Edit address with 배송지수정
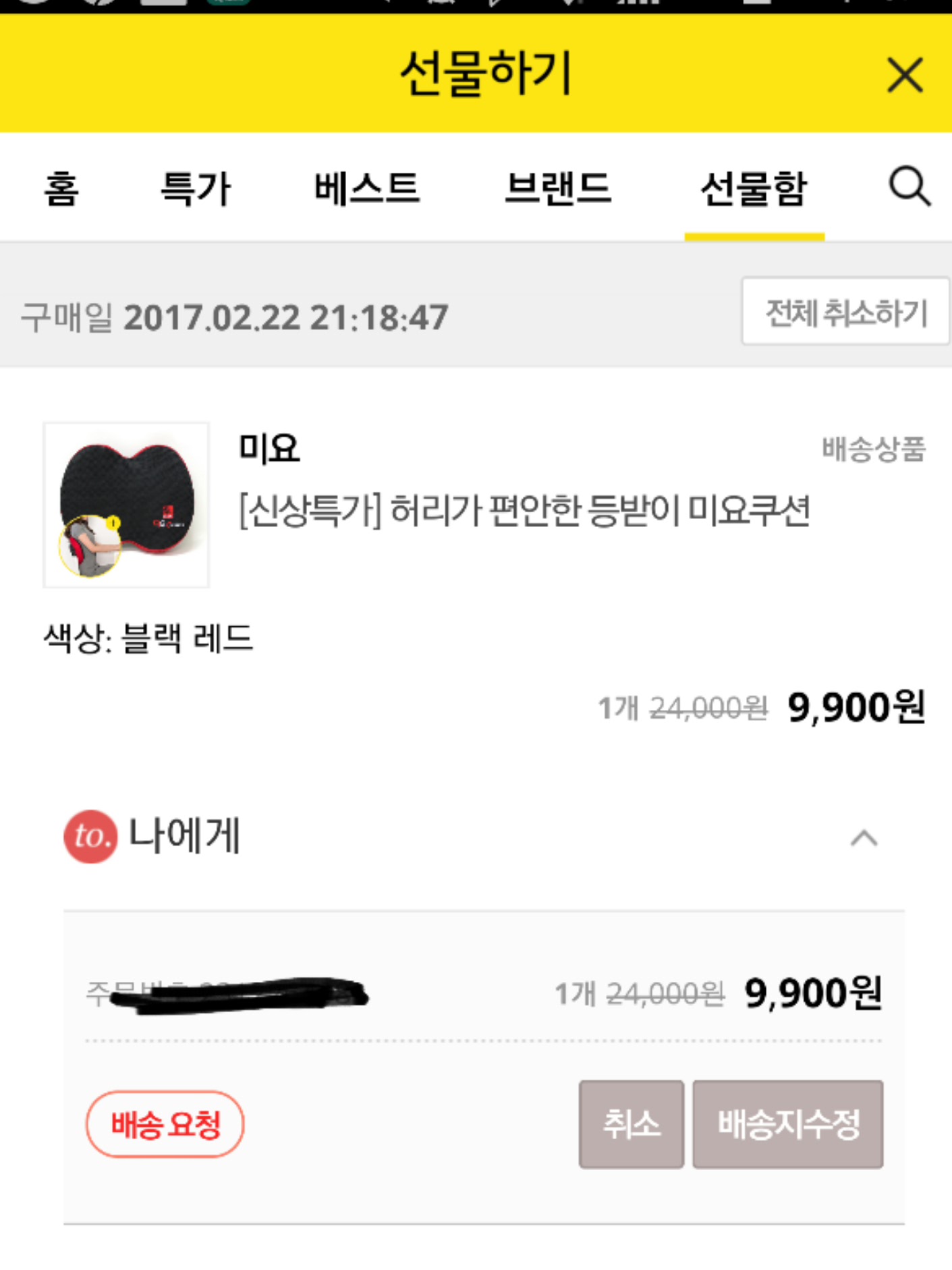 pos(787,1124)
